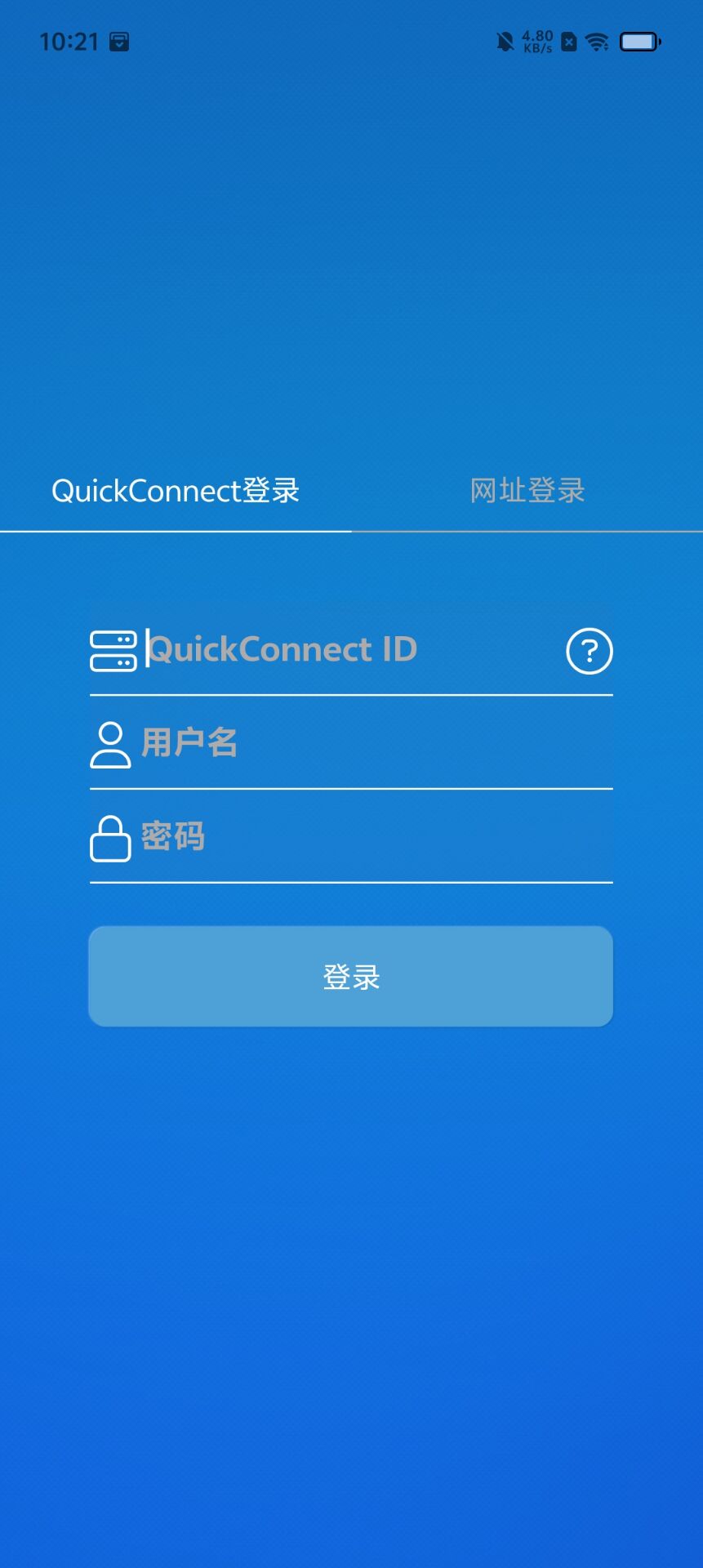Select the QuickConnect登录 tab
This screenshot has height=1568, width=703.
coord(176,491)
